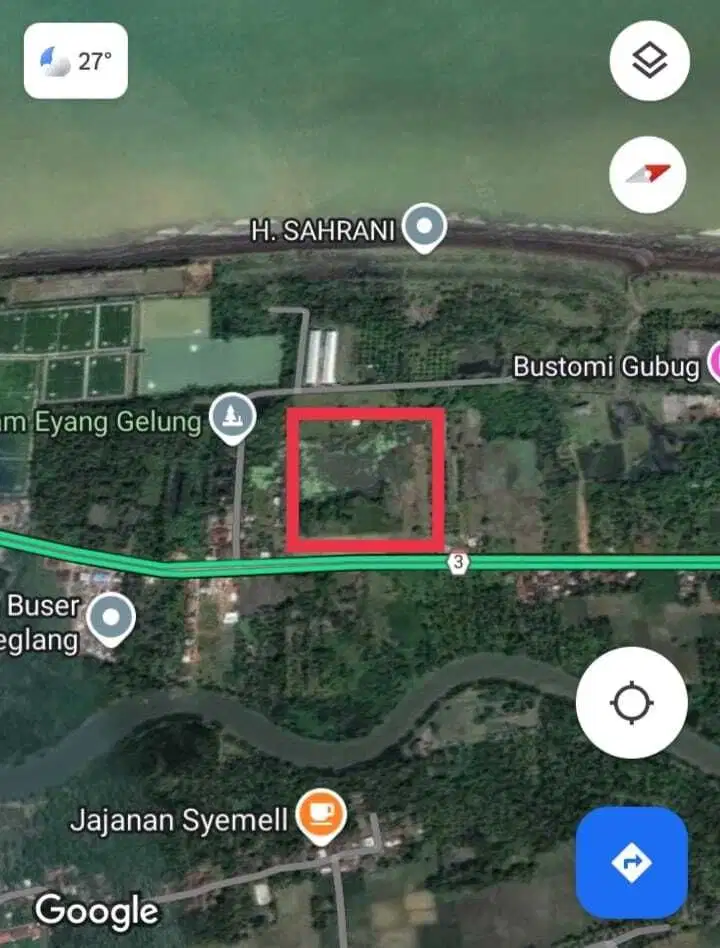
Task: Open the map layers picker
Action: pos(648,61)
